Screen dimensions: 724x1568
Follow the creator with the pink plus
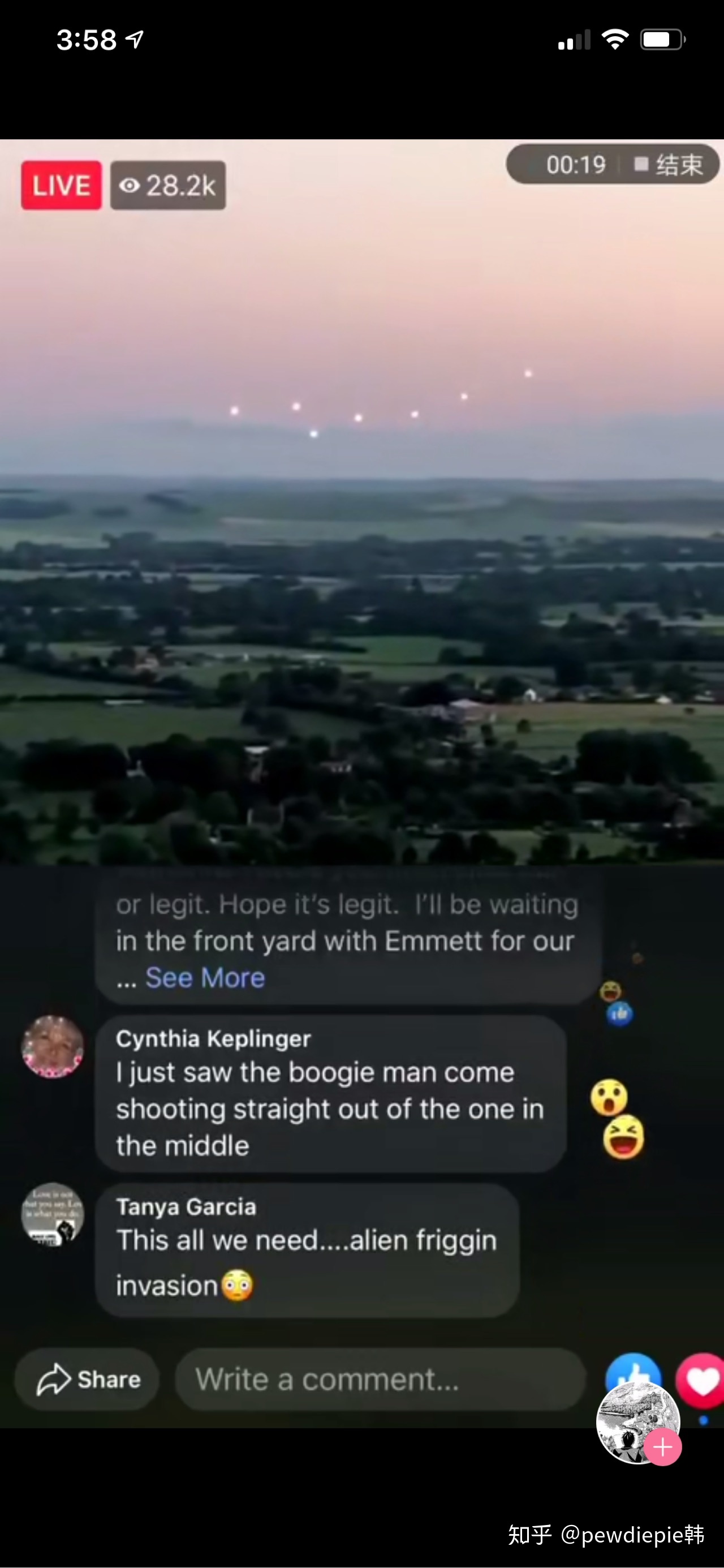pyautogui.click(x=662, y=1447)
